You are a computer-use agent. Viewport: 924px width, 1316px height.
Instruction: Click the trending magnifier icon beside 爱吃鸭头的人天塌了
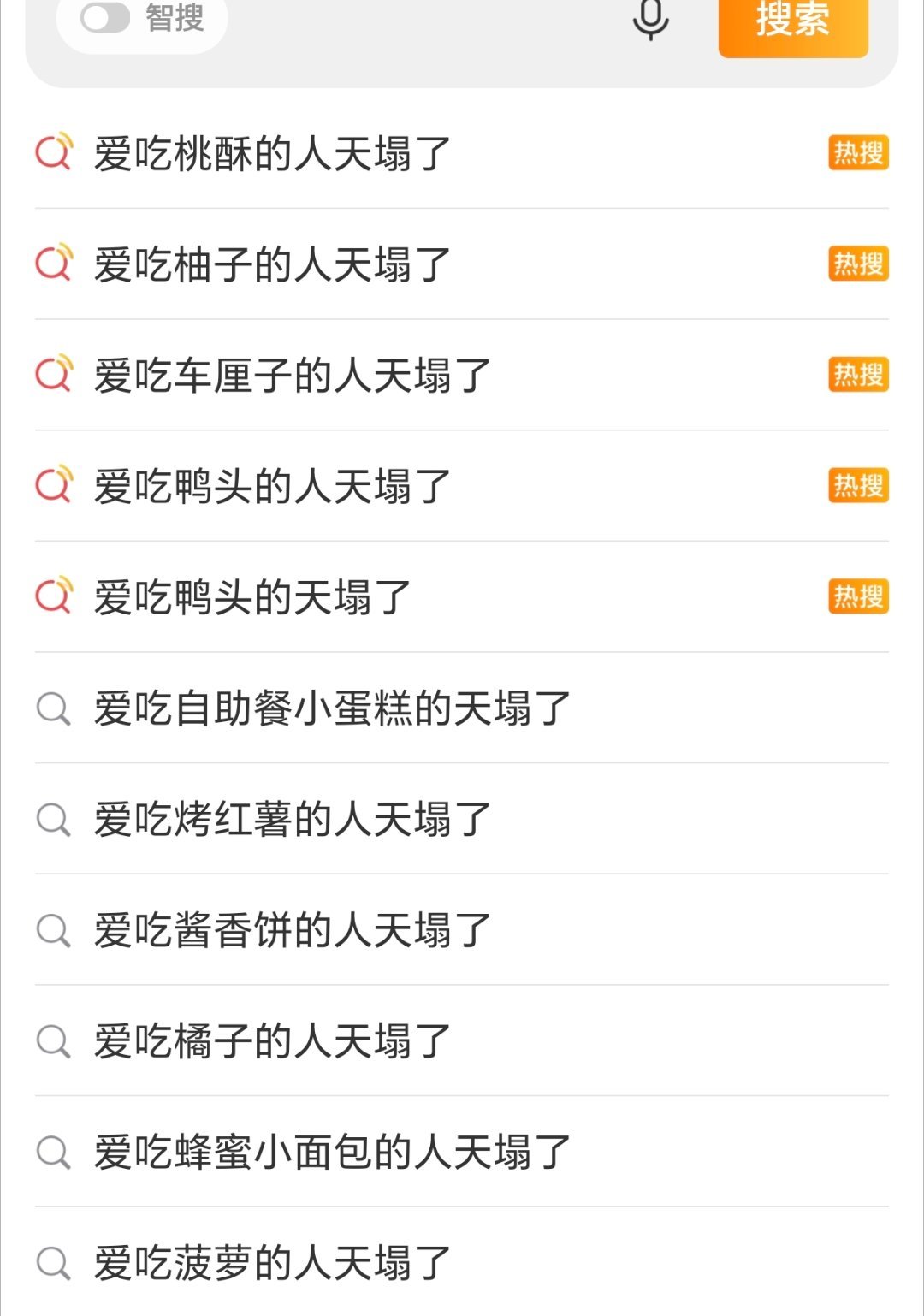[53, 484]
